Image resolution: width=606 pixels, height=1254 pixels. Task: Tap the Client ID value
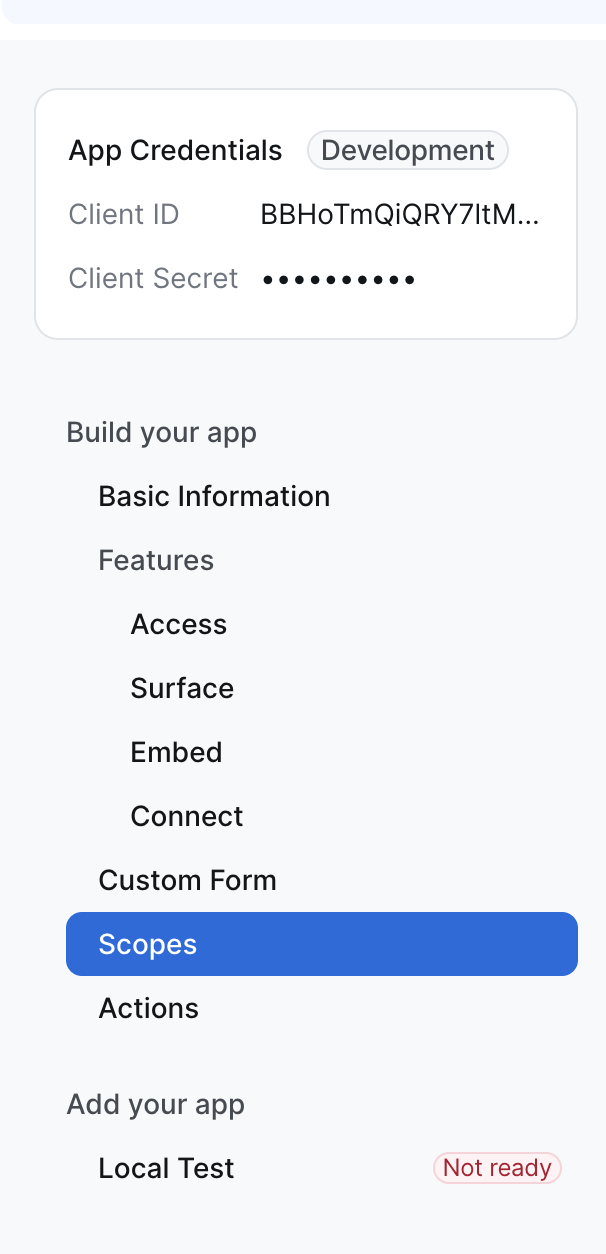click(x=400, y=215)
